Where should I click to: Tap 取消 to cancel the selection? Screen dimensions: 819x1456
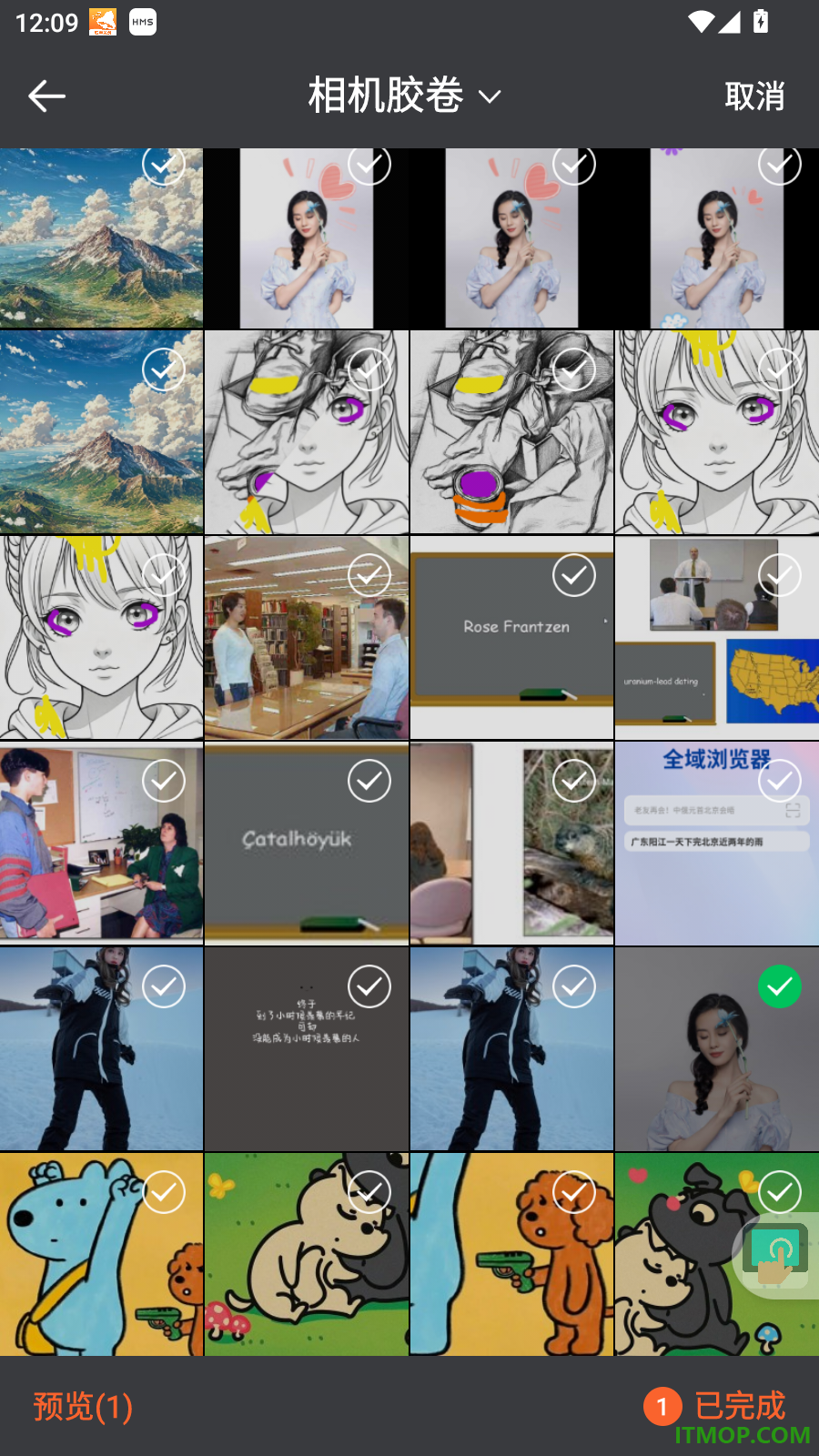[754, 96]
